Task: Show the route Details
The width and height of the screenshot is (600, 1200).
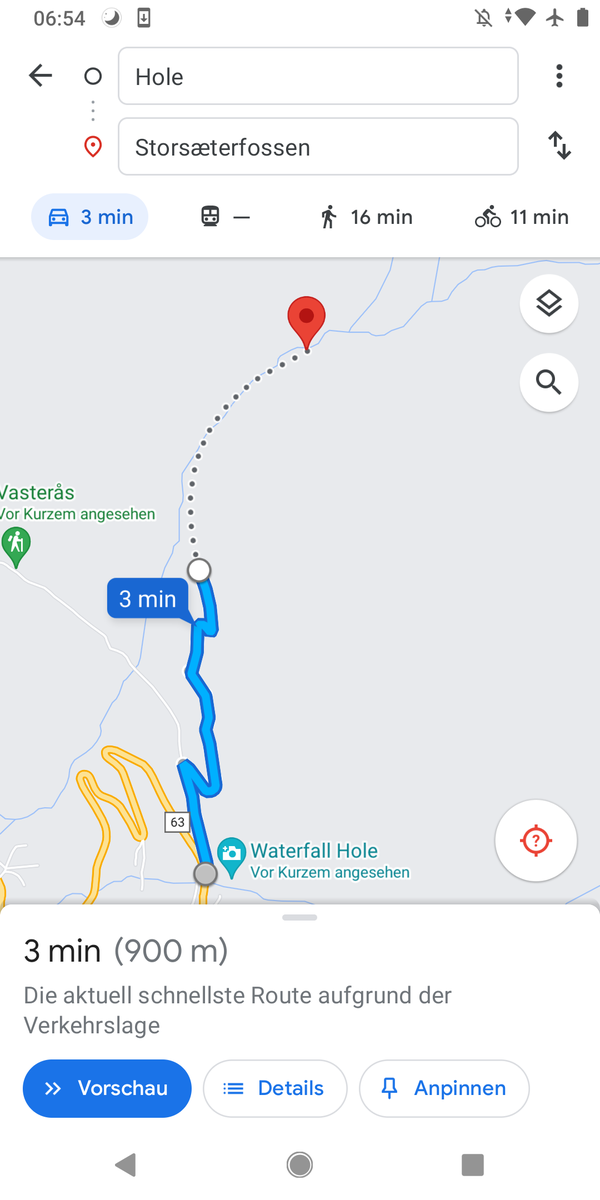Action: click(275, 1088)
